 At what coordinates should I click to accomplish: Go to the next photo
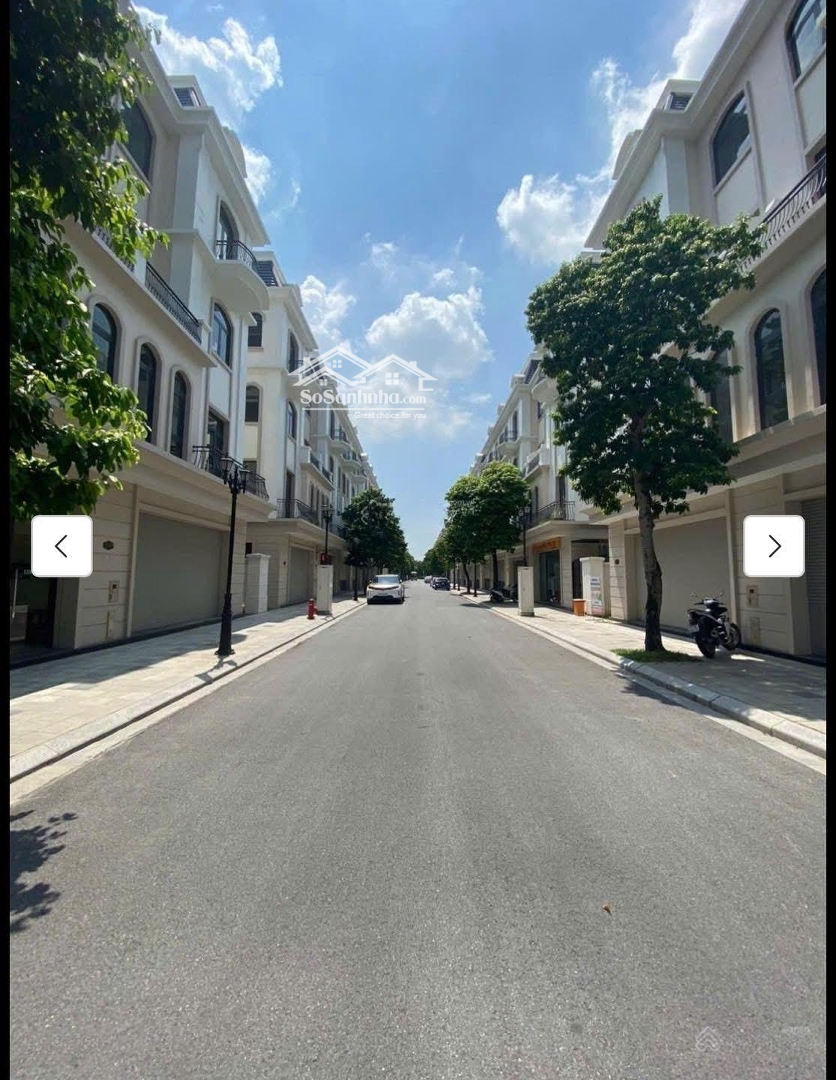click(773, 546)
